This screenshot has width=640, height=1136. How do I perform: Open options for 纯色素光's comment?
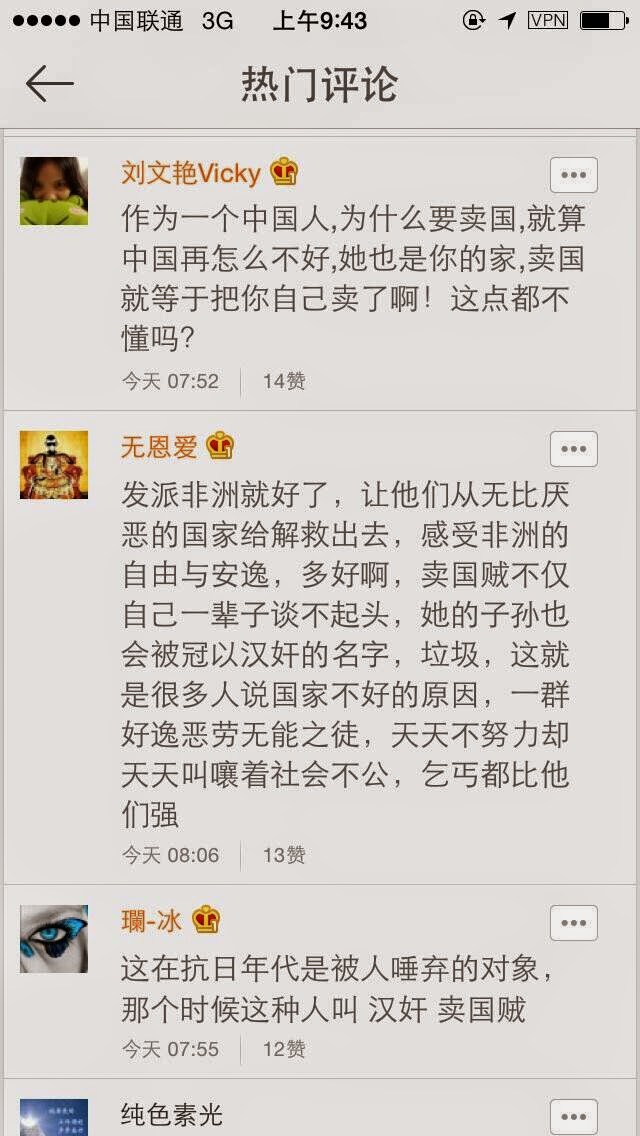click(x=574, y=1116)
